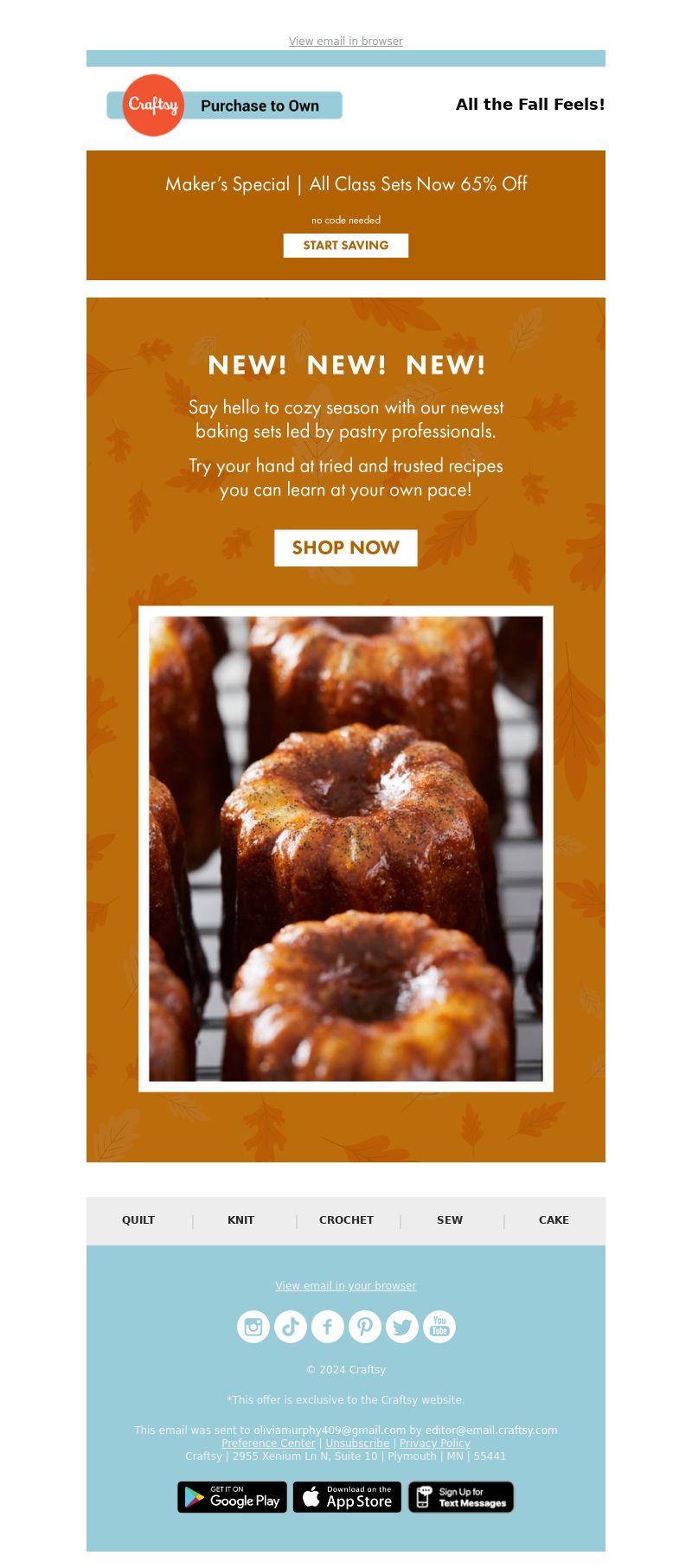The height and width of the screenshot is (1568, 692).
Task: Open Craftsy's Twitter profile
Action: (x=402, y=1327)
